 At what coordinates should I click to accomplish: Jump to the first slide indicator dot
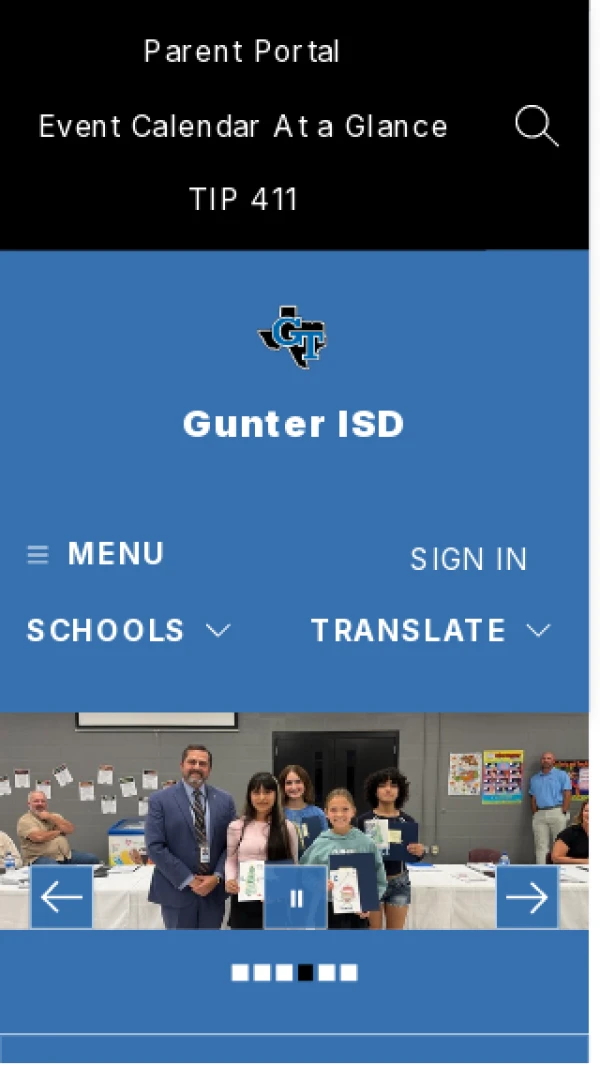point(240,972)
